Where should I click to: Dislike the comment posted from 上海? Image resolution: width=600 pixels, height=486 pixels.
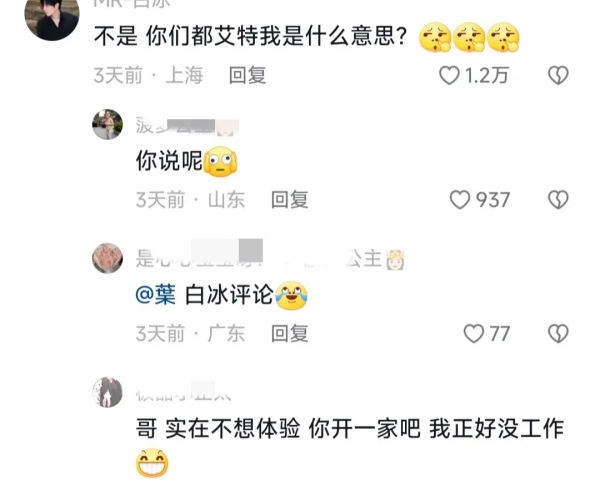click(x=558, y=75)
